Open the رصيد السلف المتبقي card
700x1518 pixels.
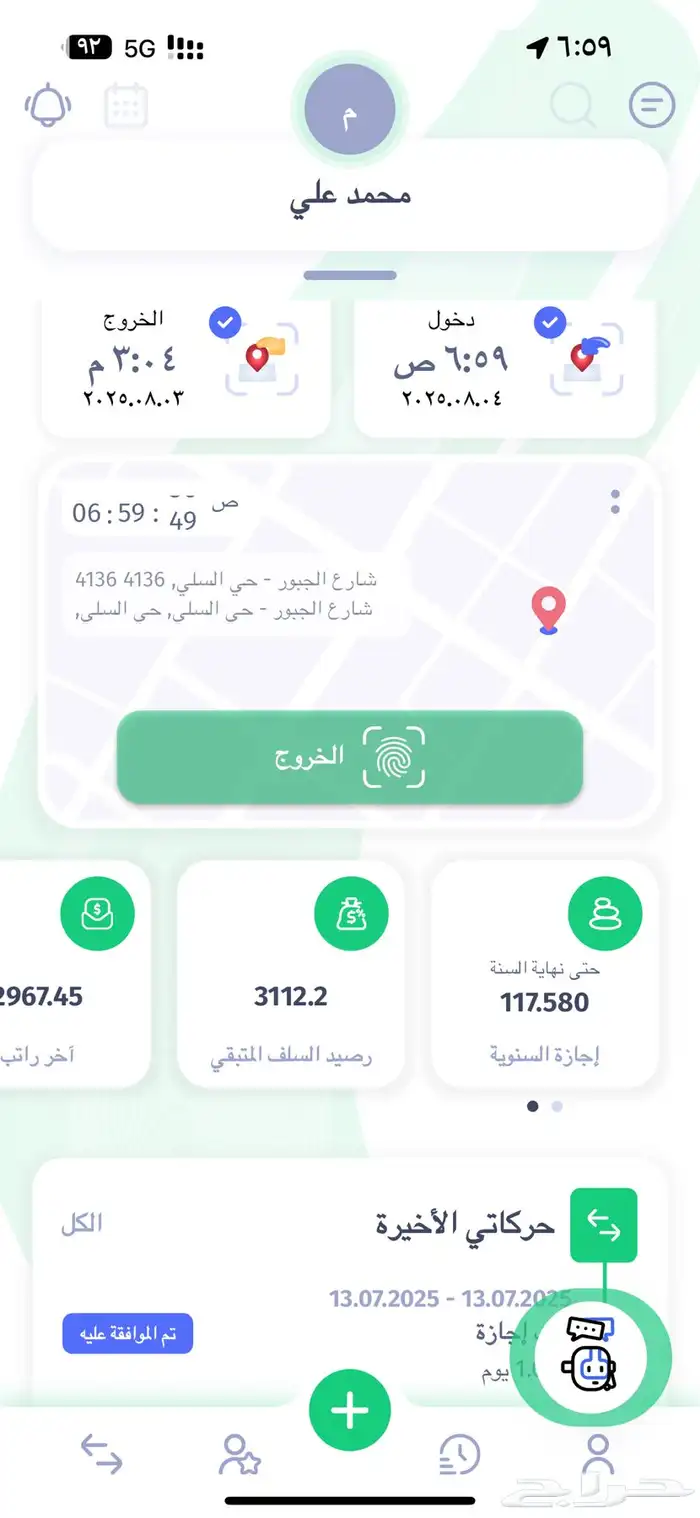coord(291,972)
